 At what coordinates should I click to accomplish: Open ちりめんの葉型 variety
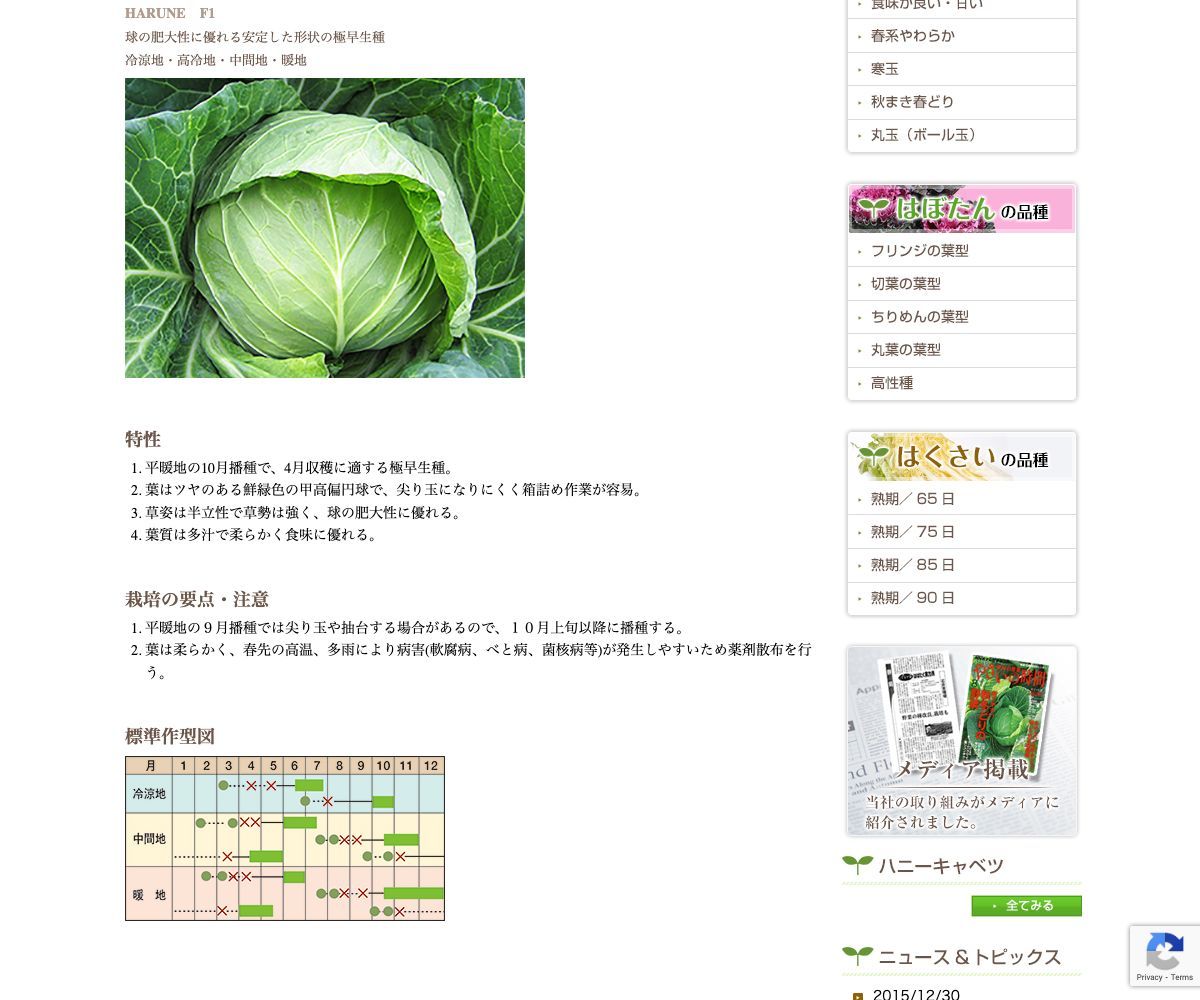919,317
